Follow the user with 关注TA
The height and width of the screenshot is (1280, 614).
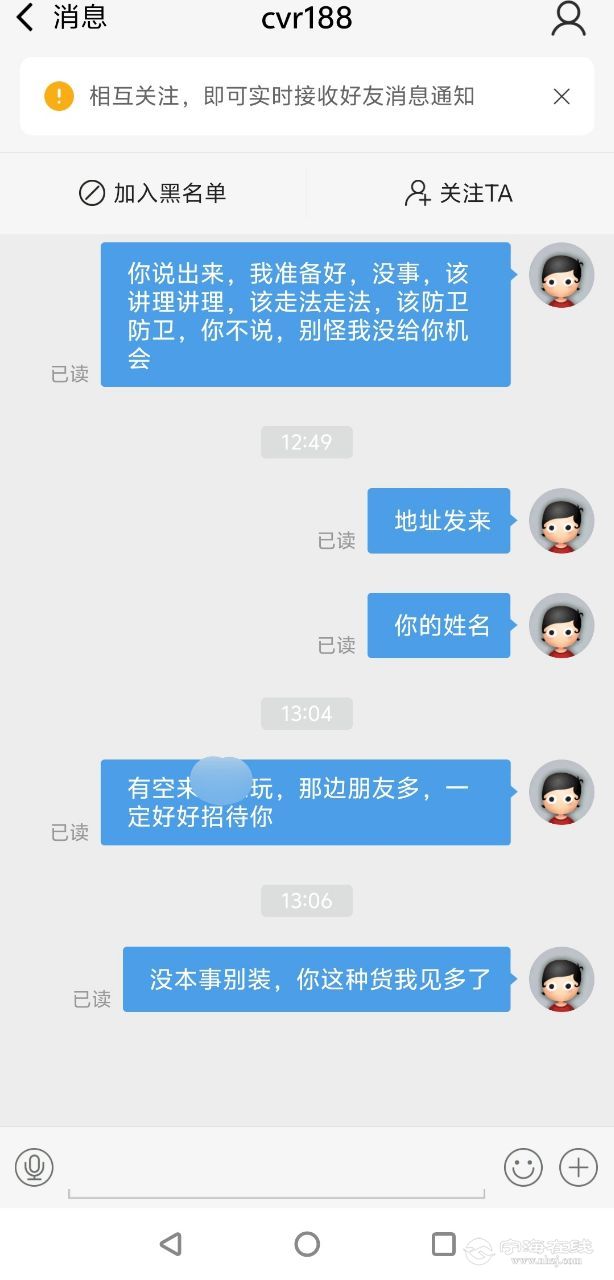pos(459,193)
